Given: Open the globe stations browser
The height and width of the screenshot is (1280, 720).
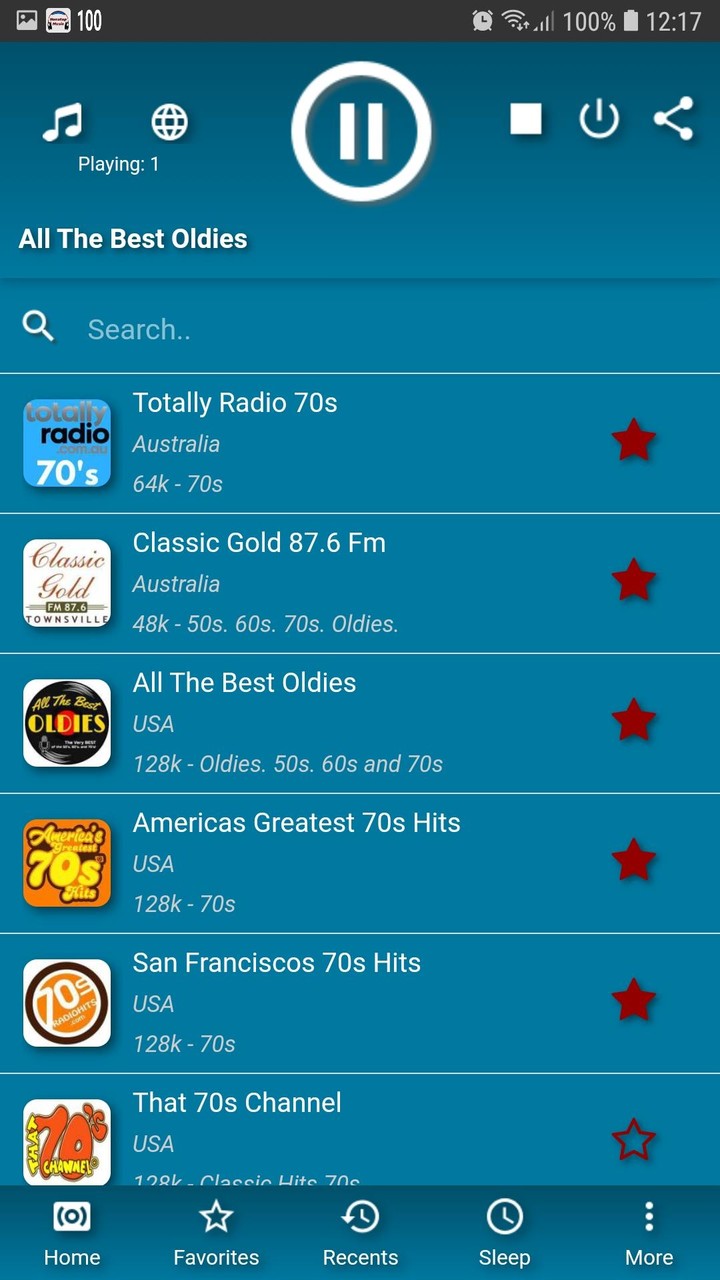Looking at the screenshot, I should pyautogui.click(x=168, y=120).
